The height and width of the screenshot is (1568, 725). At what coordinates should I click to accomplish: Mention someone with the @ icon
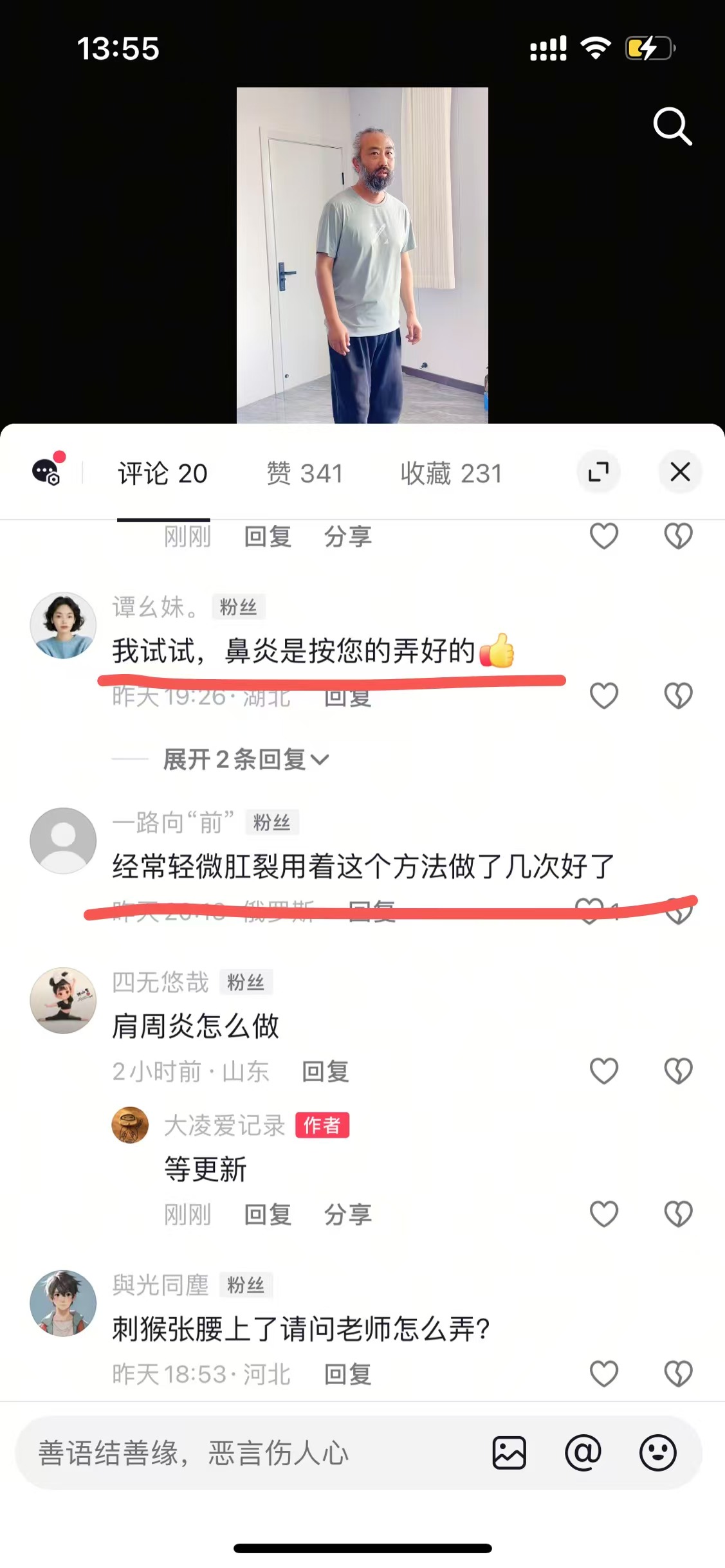583,1453
